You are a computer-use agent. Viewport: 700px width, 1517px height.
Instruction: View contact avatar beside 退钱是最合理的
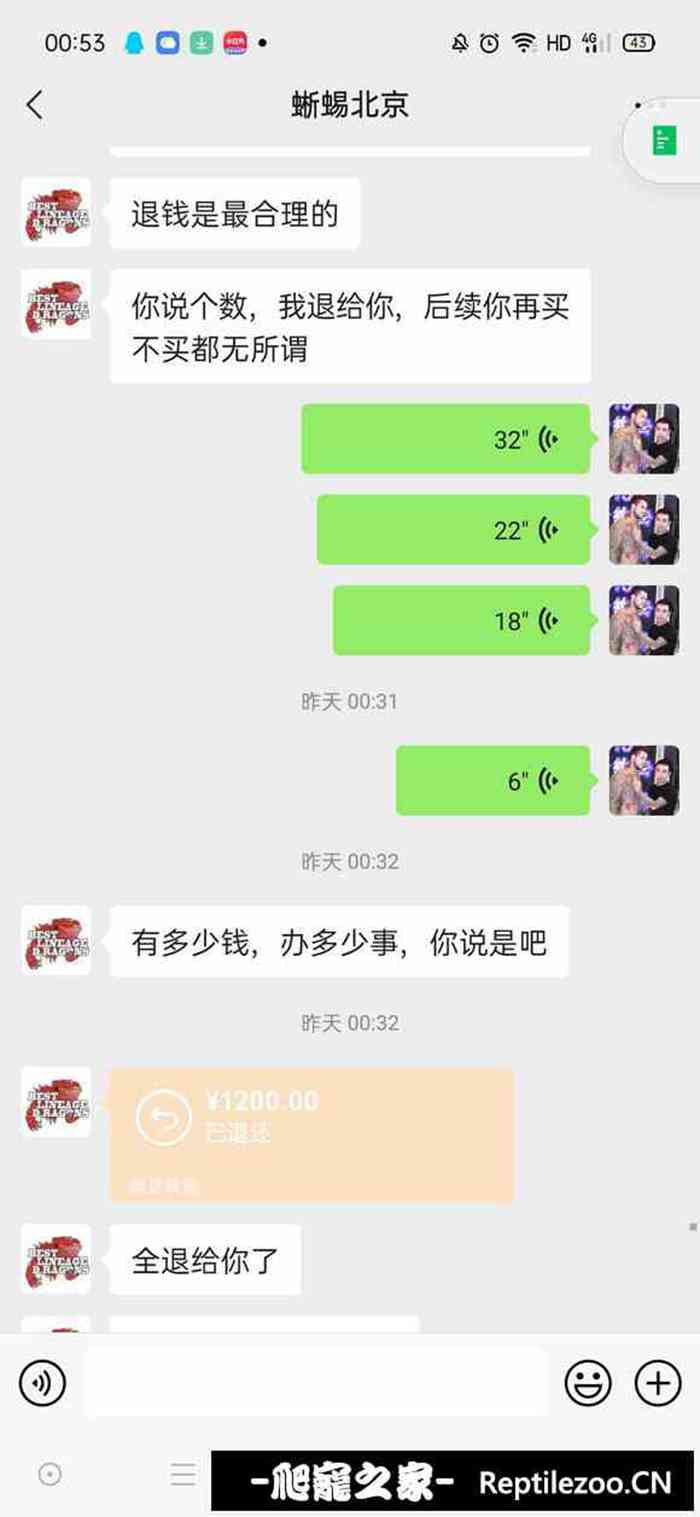(x=56, y=213)
